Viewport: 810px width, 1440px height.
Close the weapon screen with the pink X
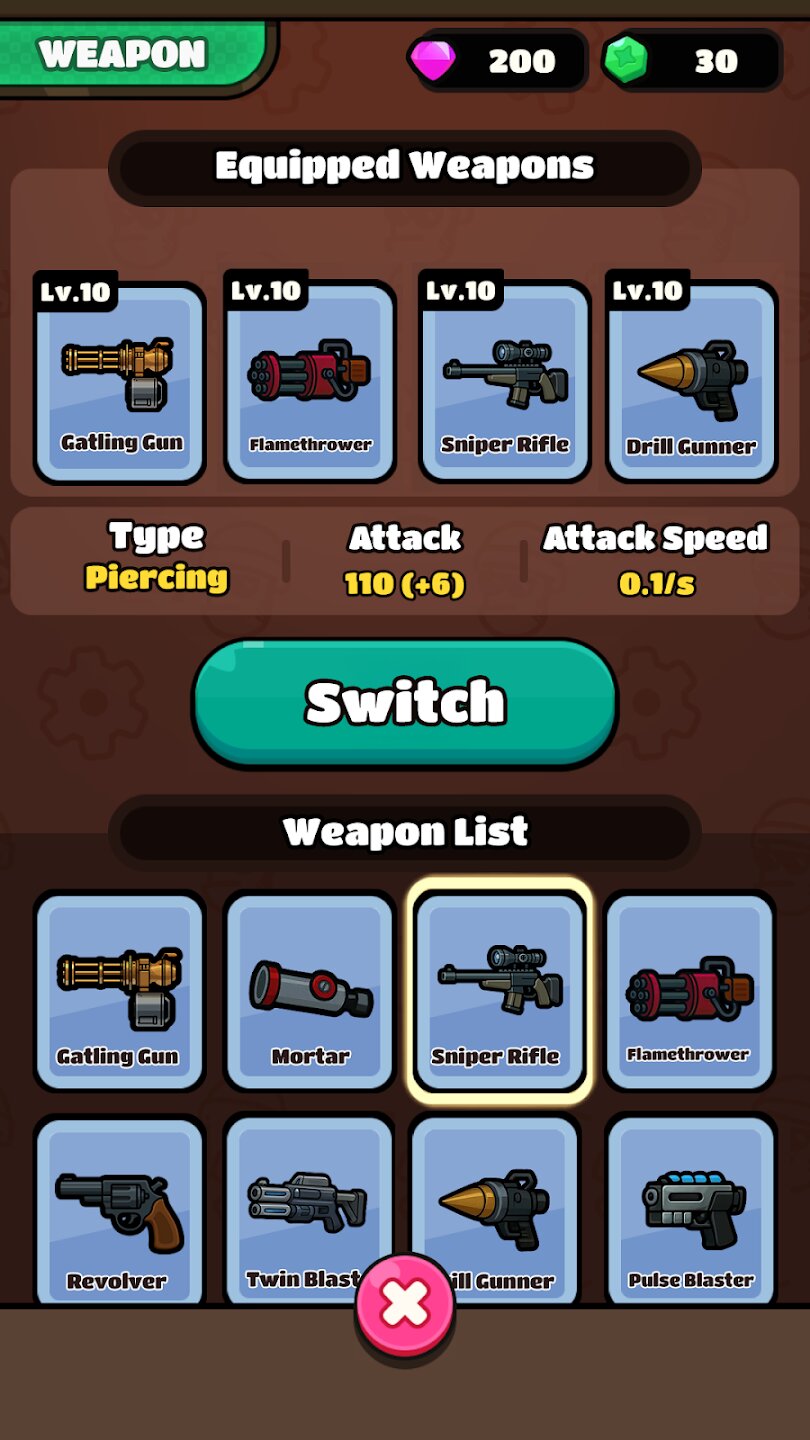click(405, 1304)
